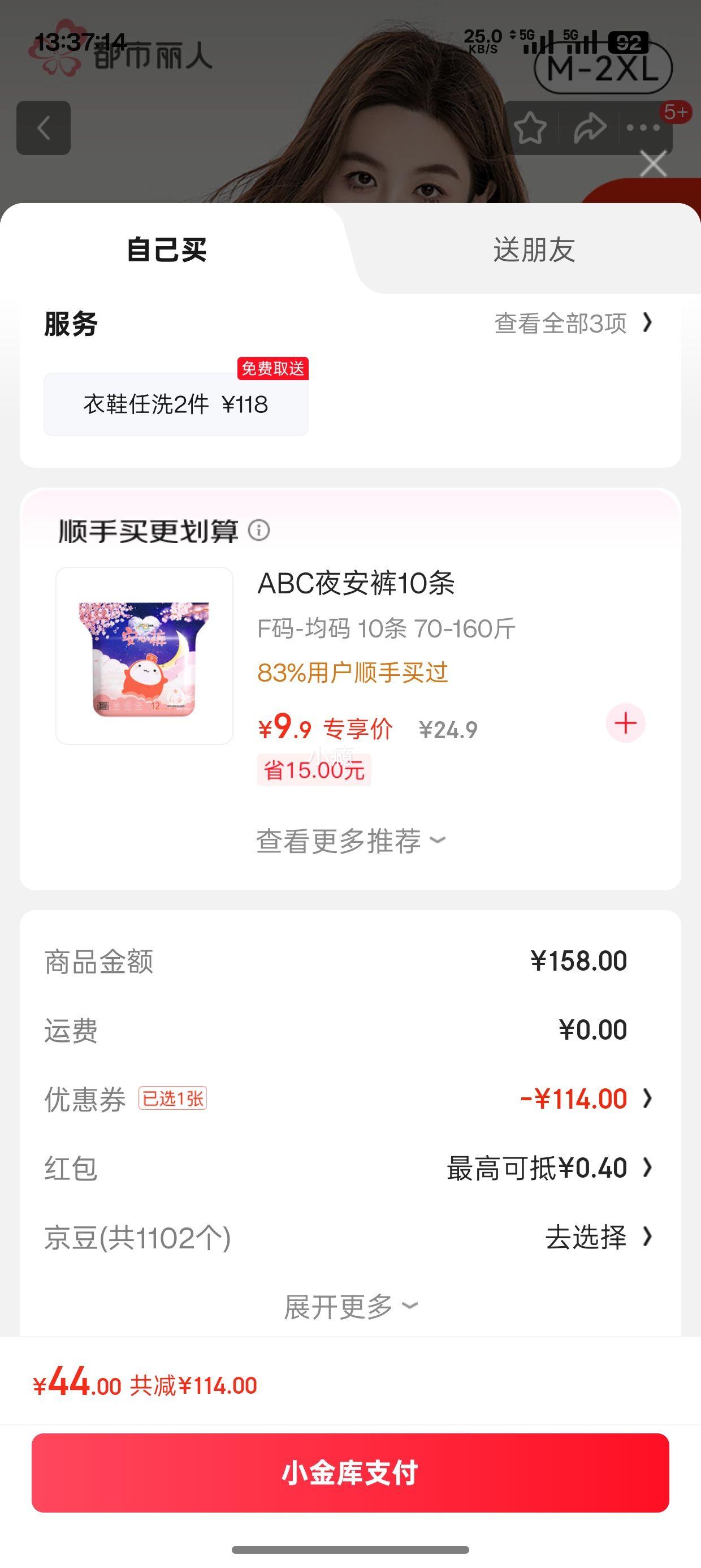The image size is (701, 1568).
Task: Open the 优惠券 coupon selection
Action: [x=584, y=1099]
